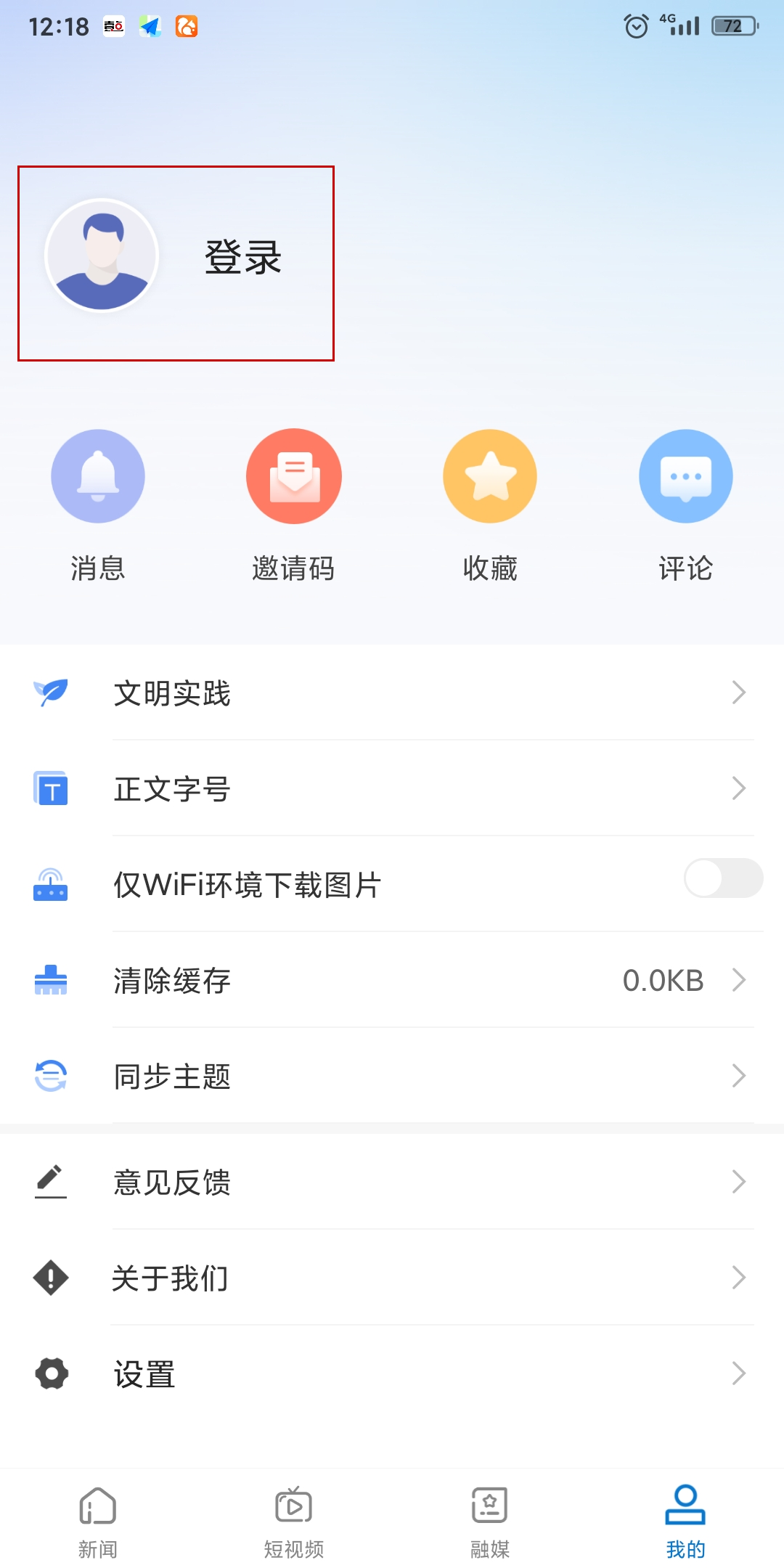This screenshot has height=1568, width=784.
Task: View 收藏 favorites
Action: [490, 476]
